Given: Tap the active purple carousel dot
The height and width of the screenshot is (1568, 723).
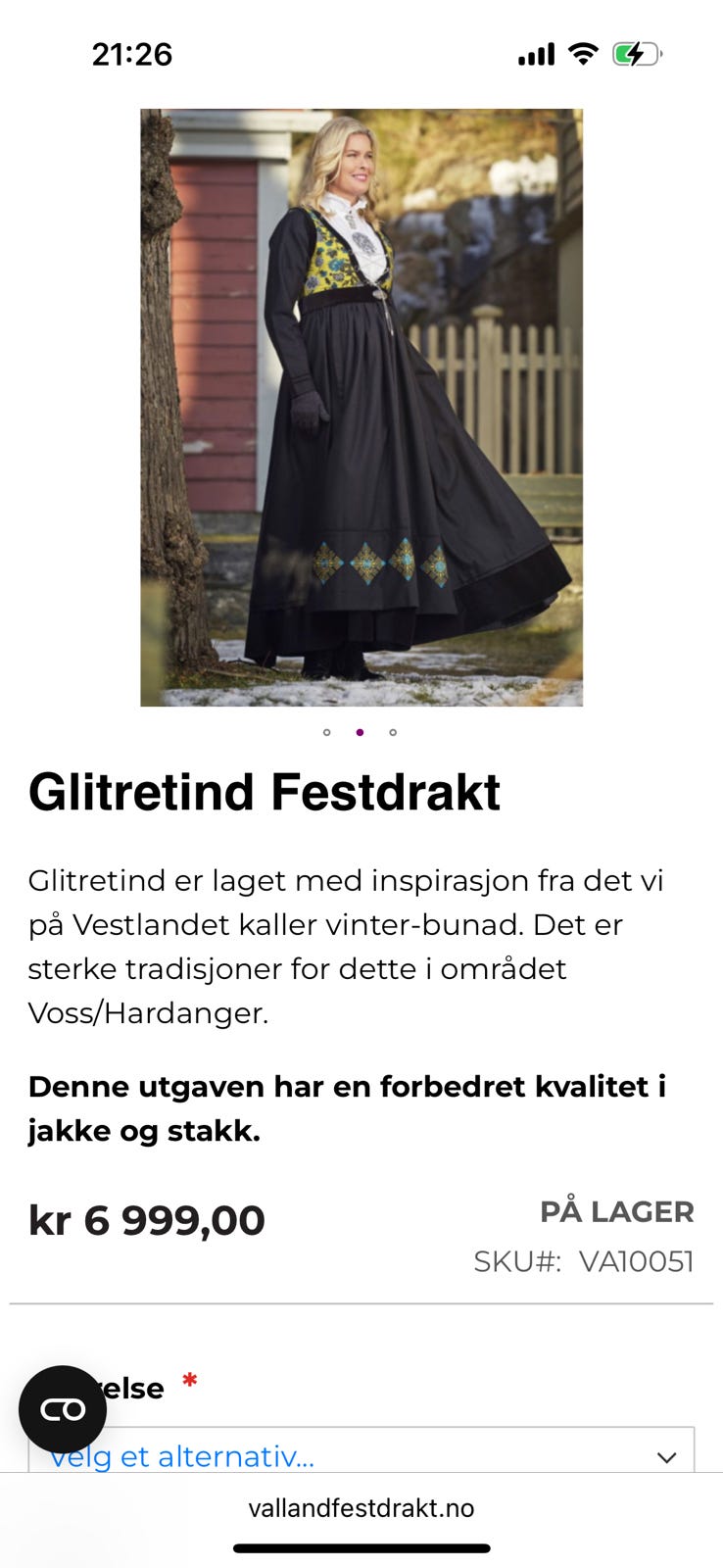Looking at the screenshot, I should (361, 732).
